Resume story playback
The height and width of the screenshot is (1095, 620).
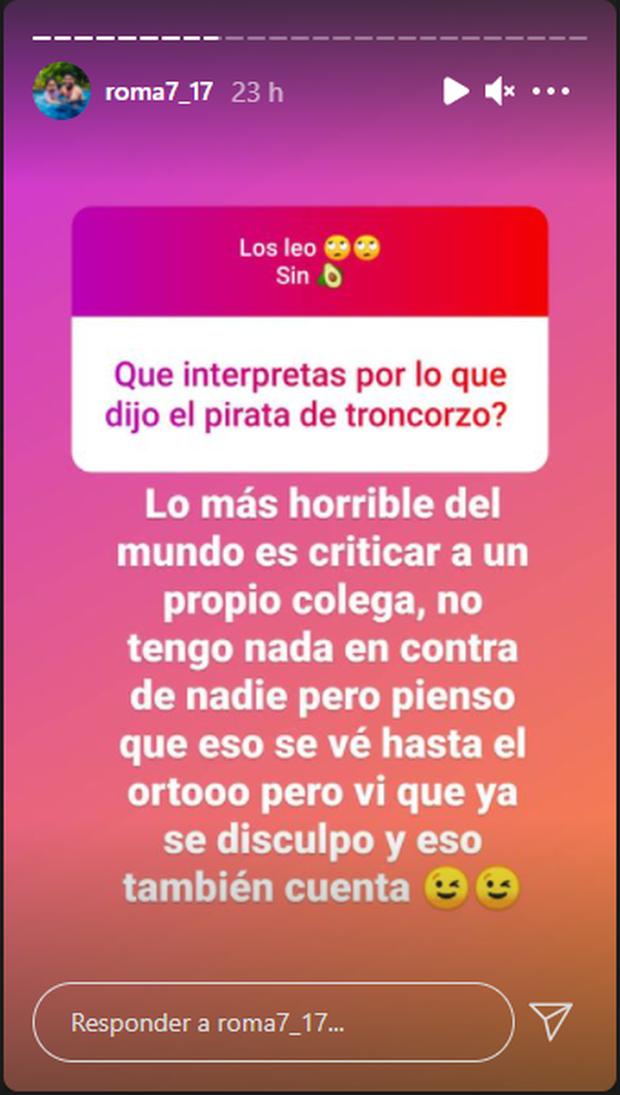pyautogui.click(x=455, y=92)
